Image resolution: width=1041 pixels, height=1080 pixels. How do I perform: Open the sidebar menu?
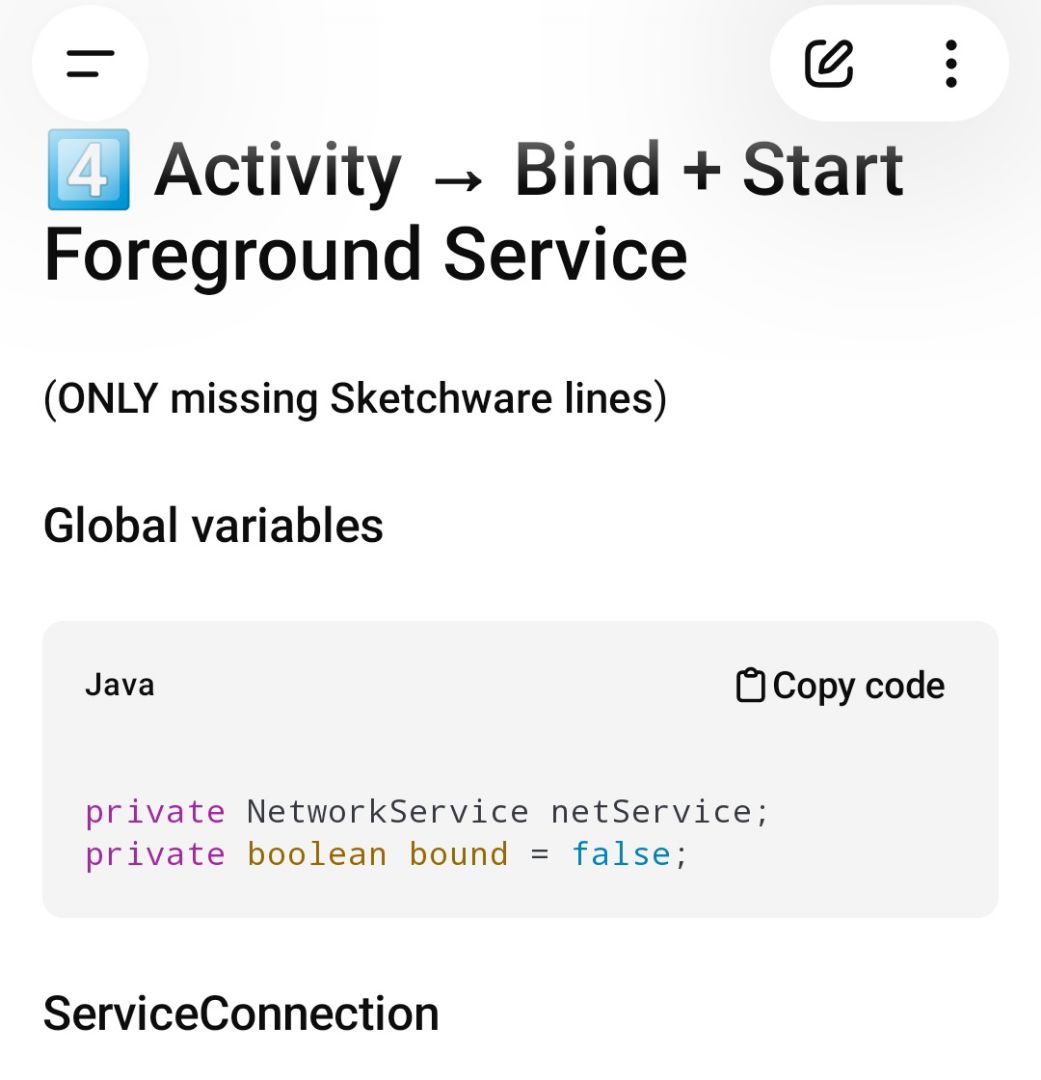coord(90,63)
